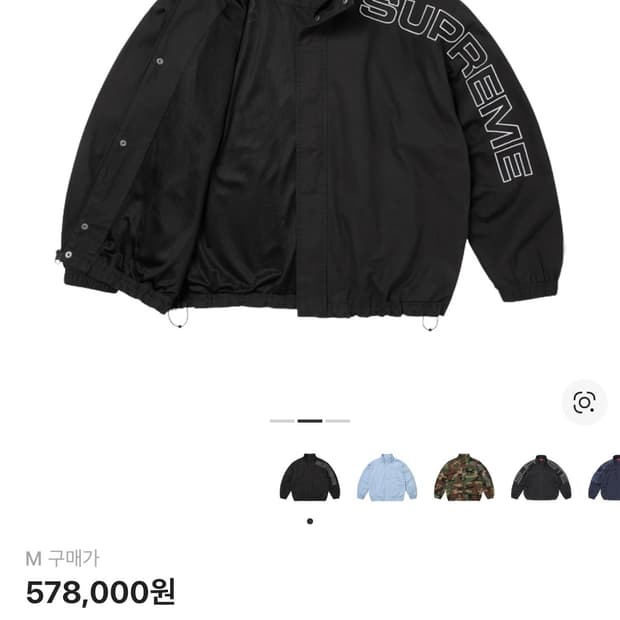Select the black jacket with gray shoulder panels

click(x=541, y=477)
